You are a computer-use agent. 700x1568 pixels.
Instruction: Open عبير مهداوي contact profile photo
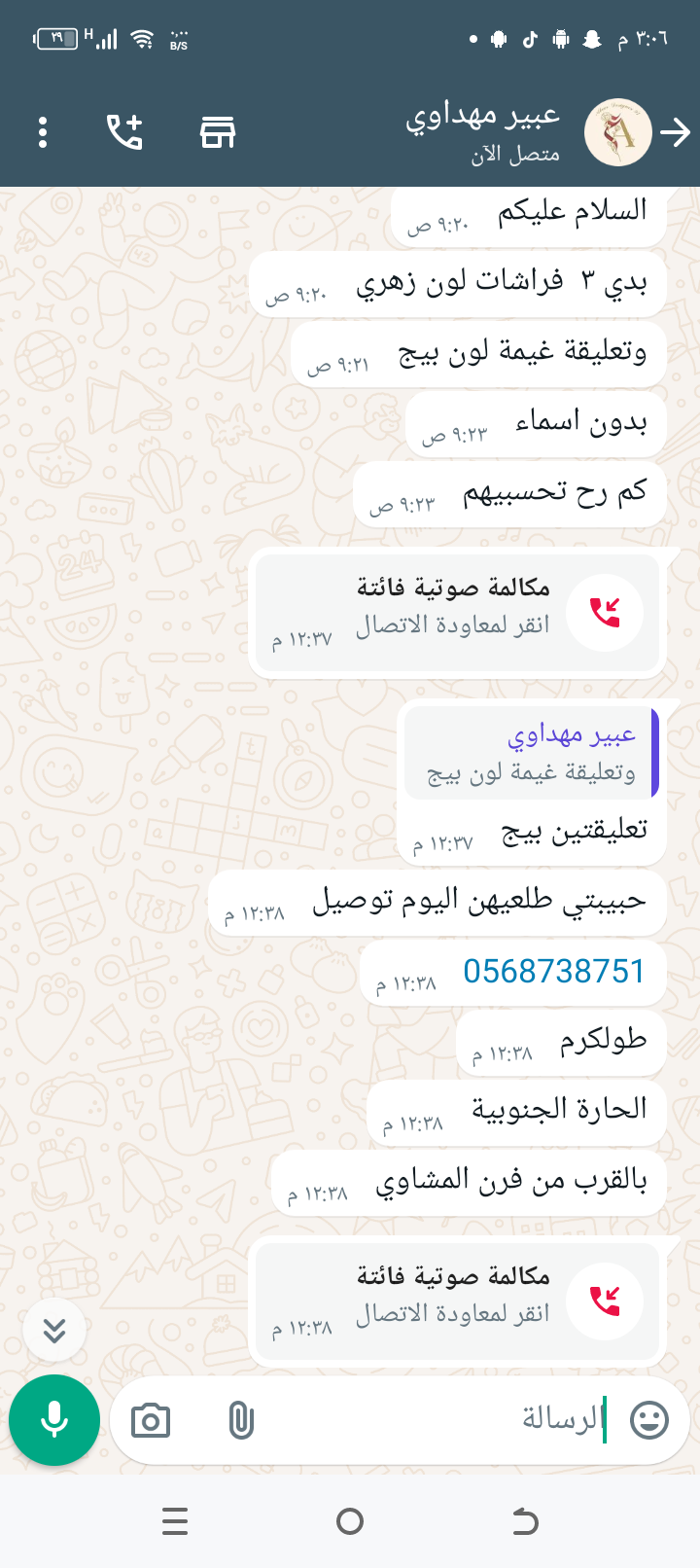[617, 132]
